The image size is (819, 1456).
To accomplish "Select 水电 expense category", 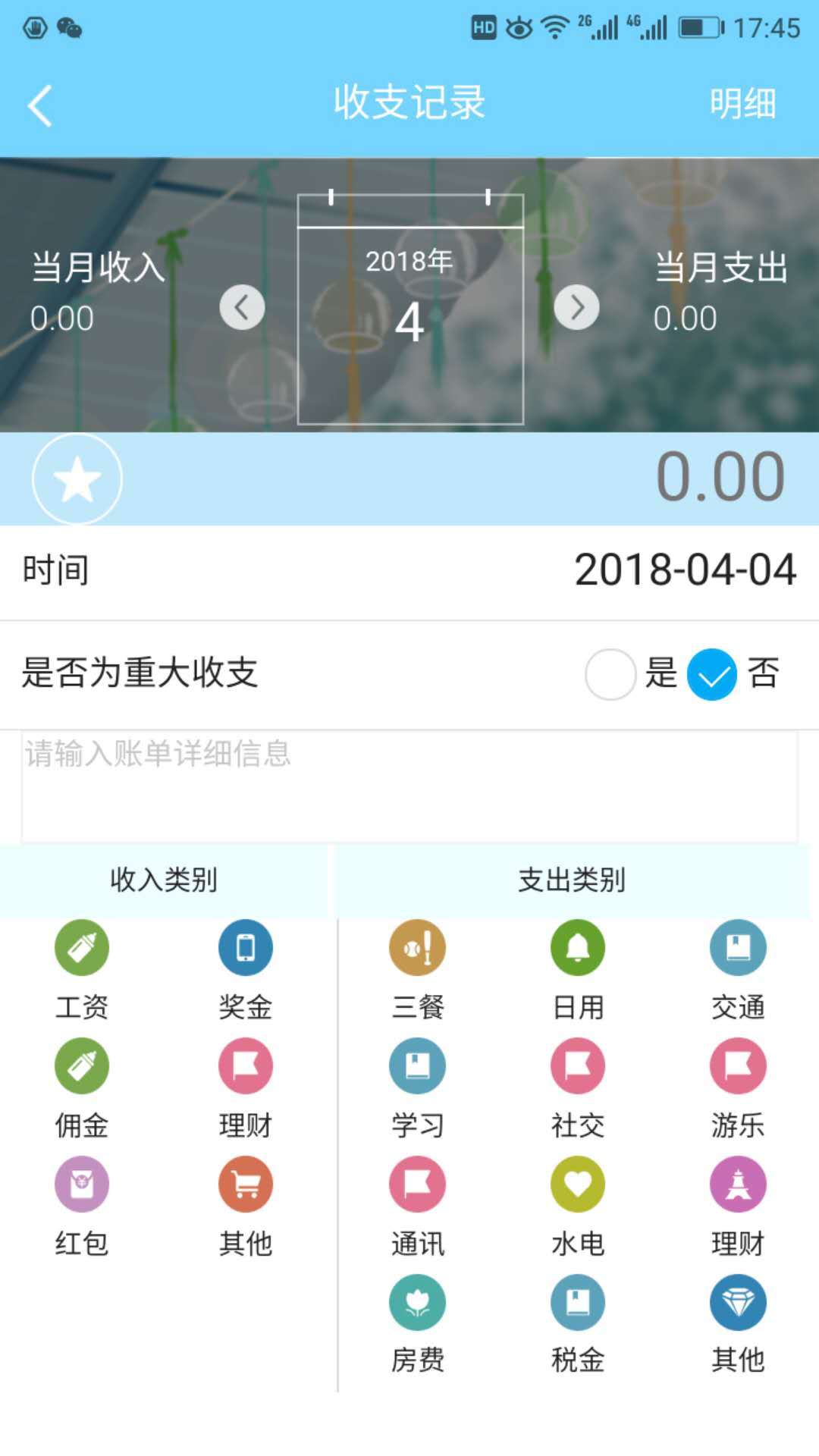I will [x=578, y=1185].
